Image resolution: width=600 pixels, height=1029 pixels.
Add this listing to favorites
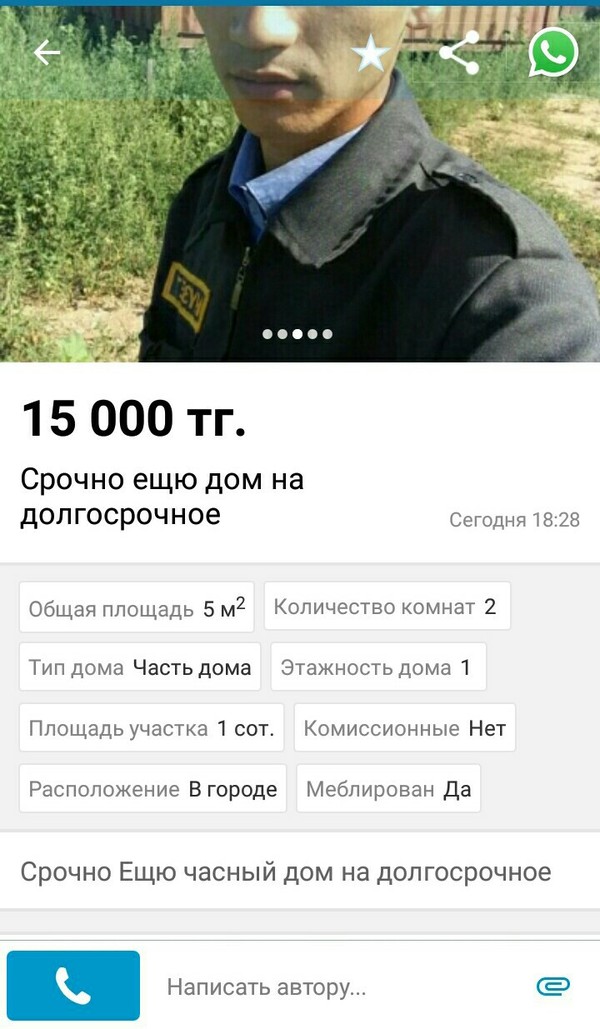(x=370, y=53)
